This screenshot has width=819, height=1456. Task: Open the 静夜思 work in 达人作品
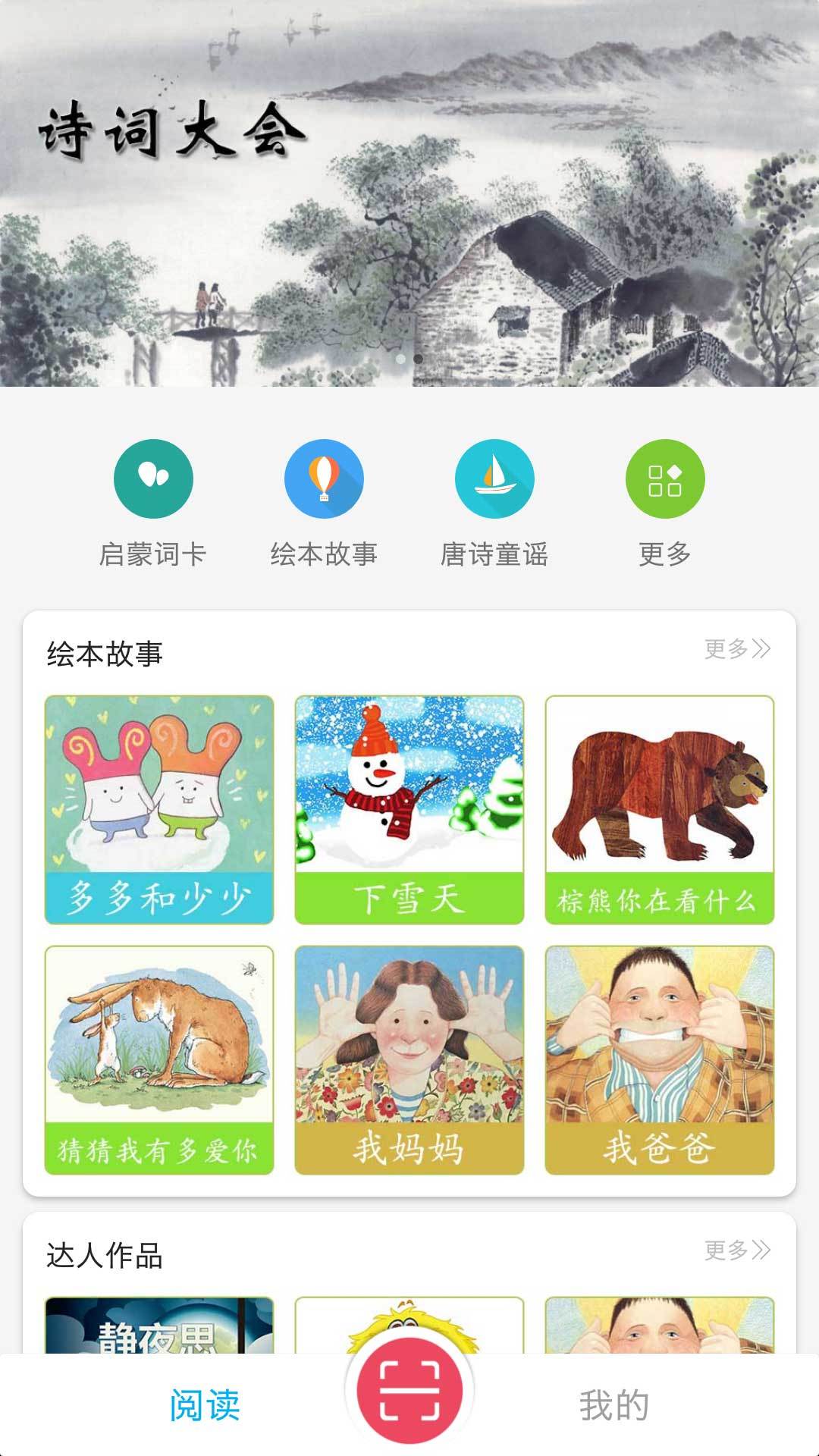[x=159, y=1326]
